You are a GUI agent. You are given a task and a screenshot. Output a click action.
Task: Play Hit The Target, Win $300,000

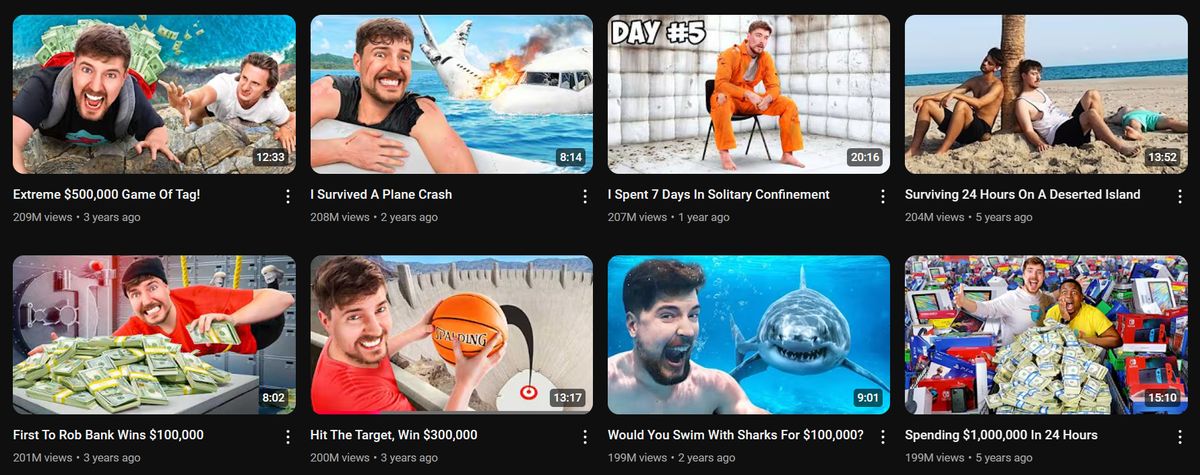[451, 335]
